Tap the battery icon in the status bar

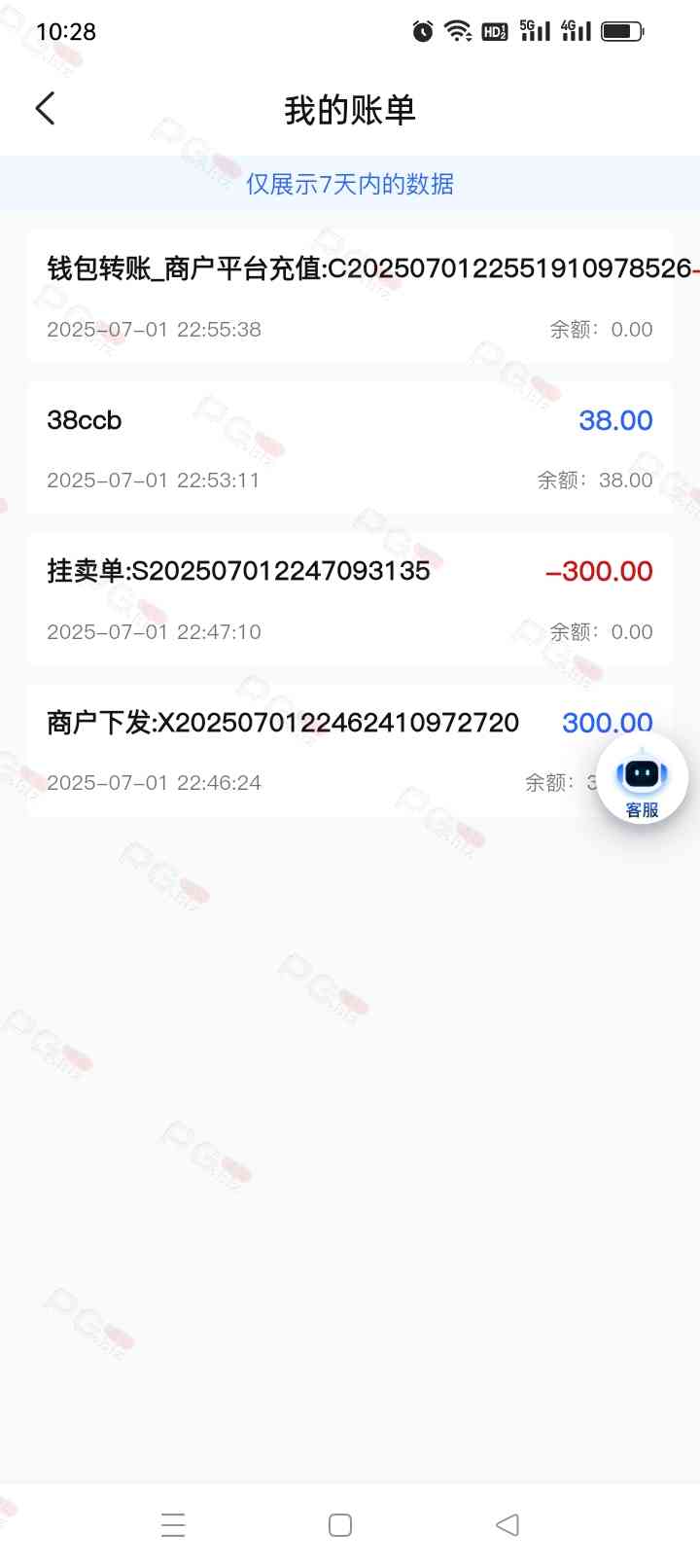620,30
